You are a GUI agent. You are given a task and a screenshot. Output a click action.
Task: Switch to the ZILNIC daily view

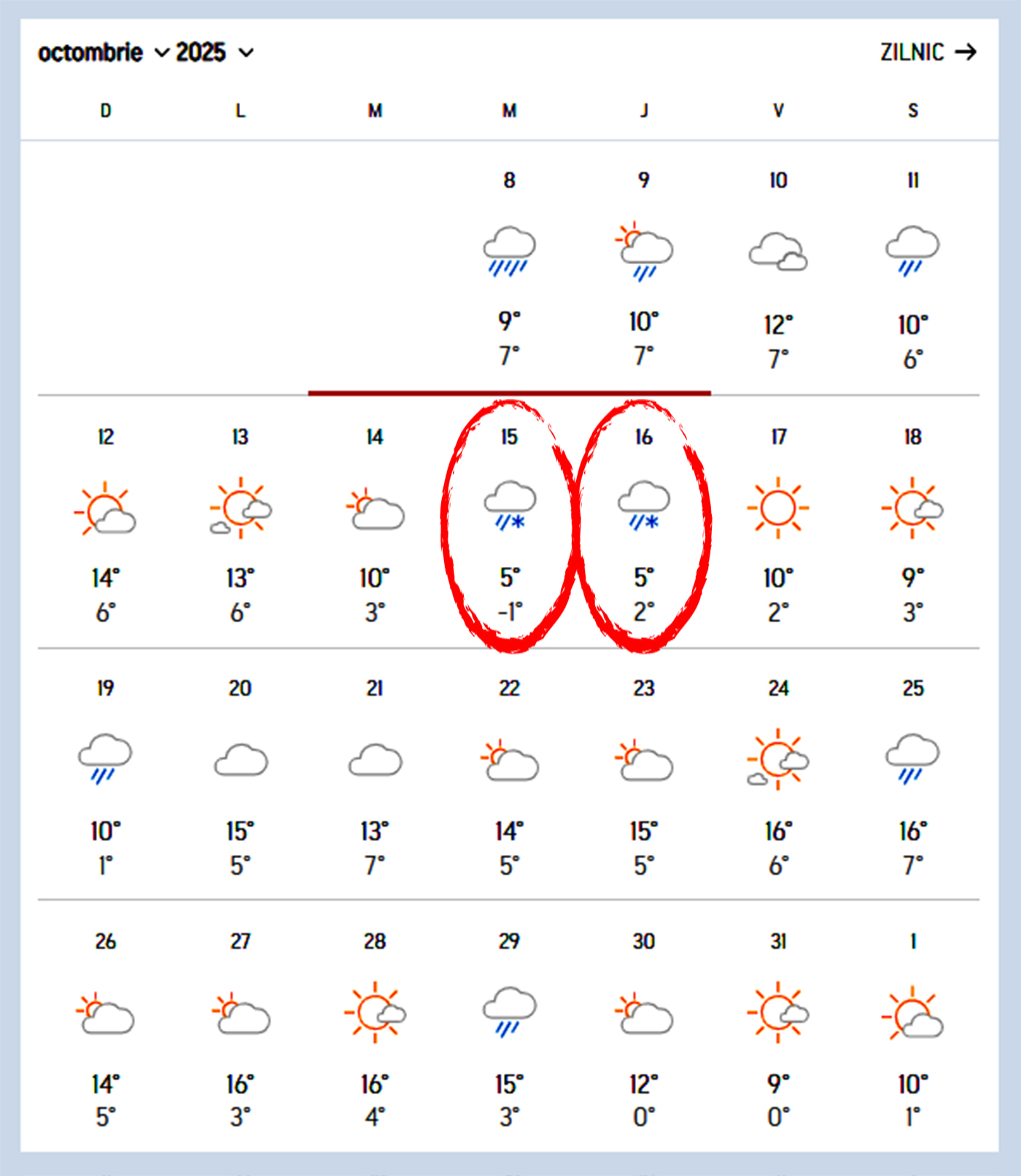(x=928, y=53)
